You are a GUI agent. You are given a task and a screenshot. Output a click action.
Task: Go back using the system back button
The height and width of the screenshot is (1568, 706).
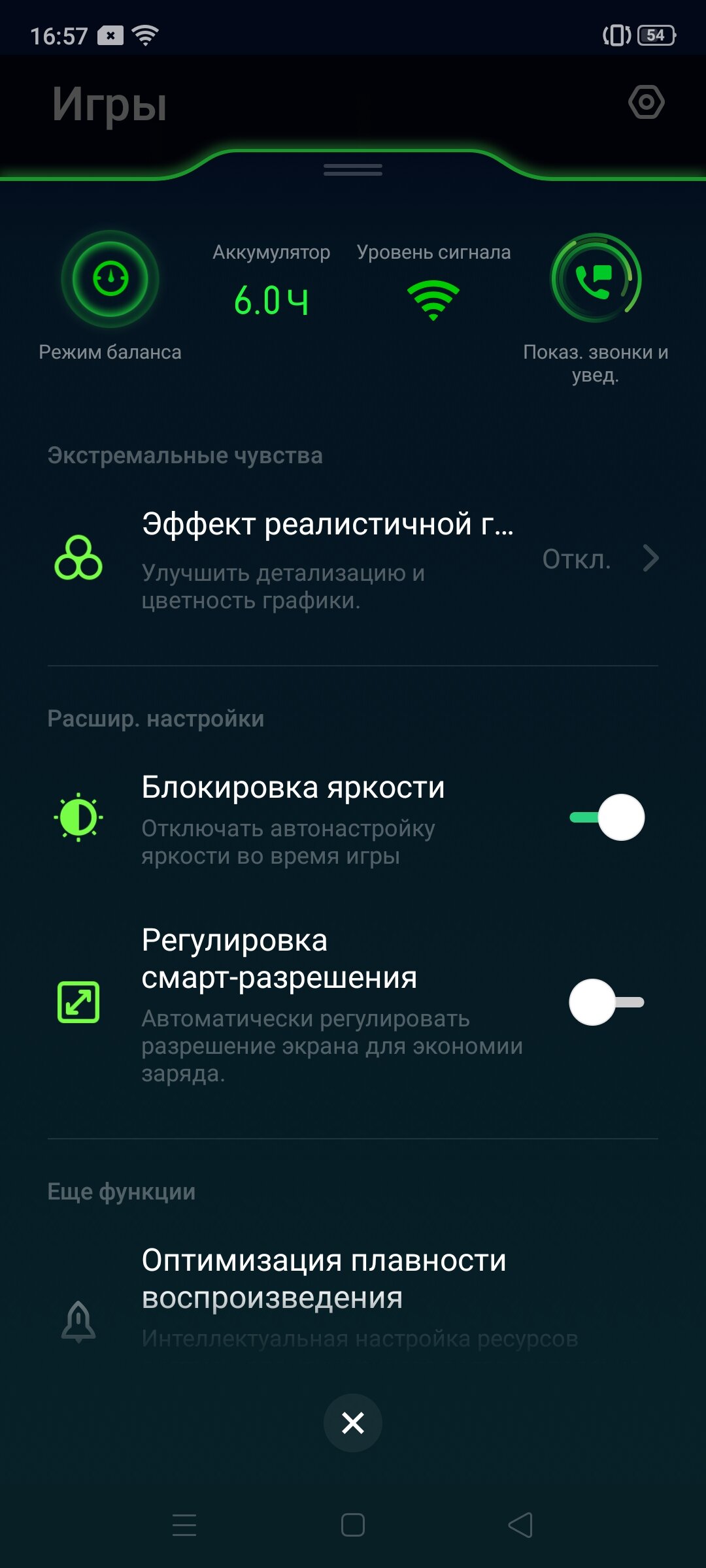[x=520, y=1526]
